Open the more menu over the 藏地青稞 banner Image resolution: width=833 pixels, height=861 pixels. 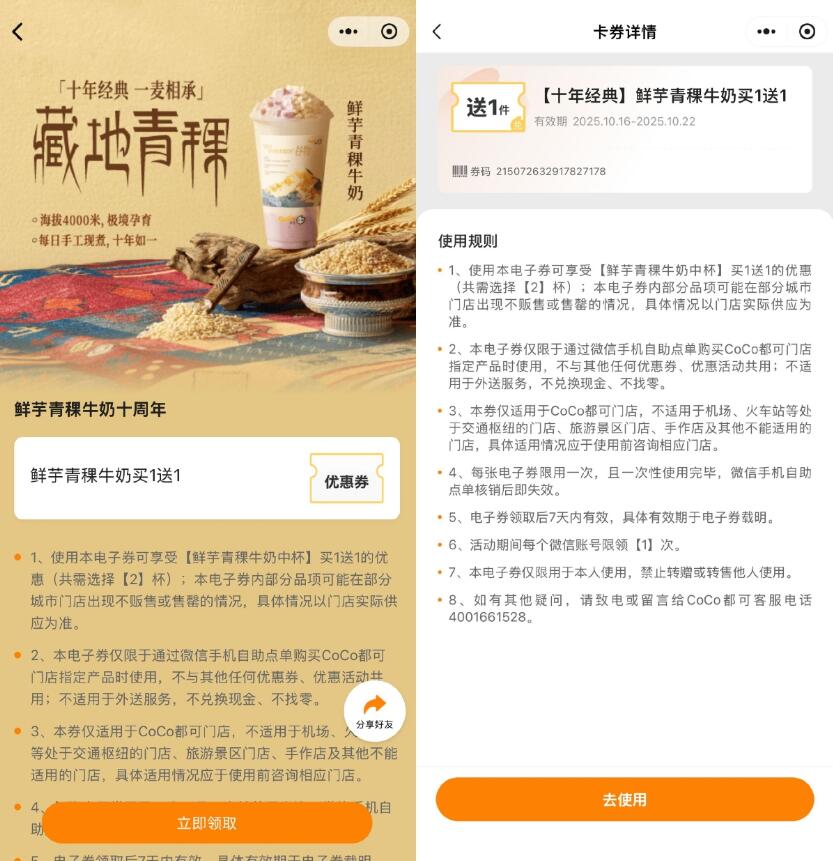(x=348, y=32)
